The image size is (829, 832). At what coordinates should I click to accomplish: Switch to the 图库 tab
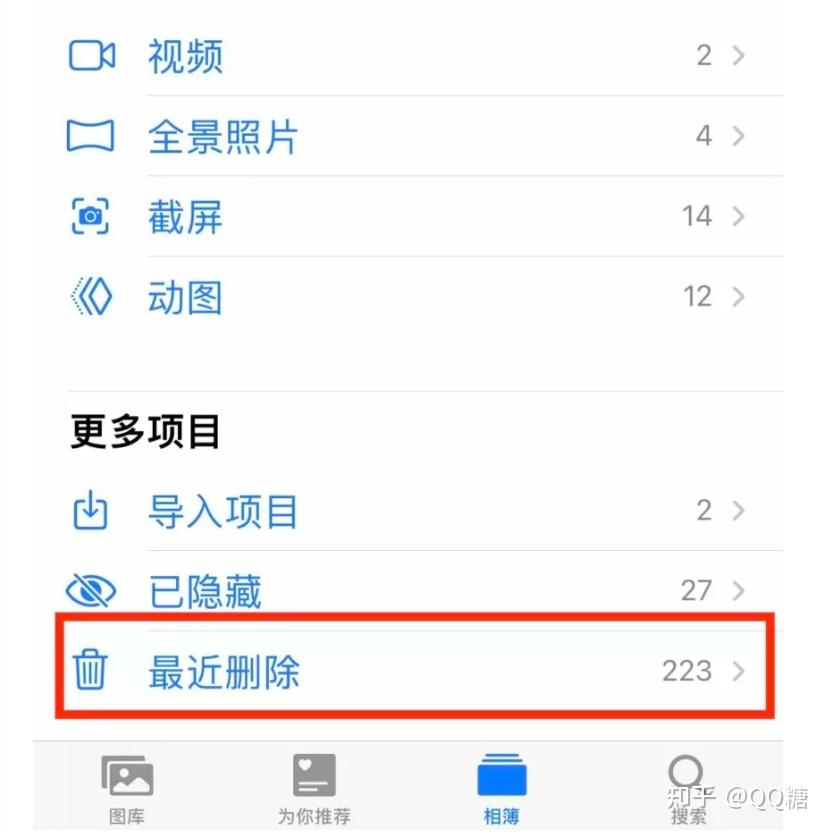click(127, 790)
